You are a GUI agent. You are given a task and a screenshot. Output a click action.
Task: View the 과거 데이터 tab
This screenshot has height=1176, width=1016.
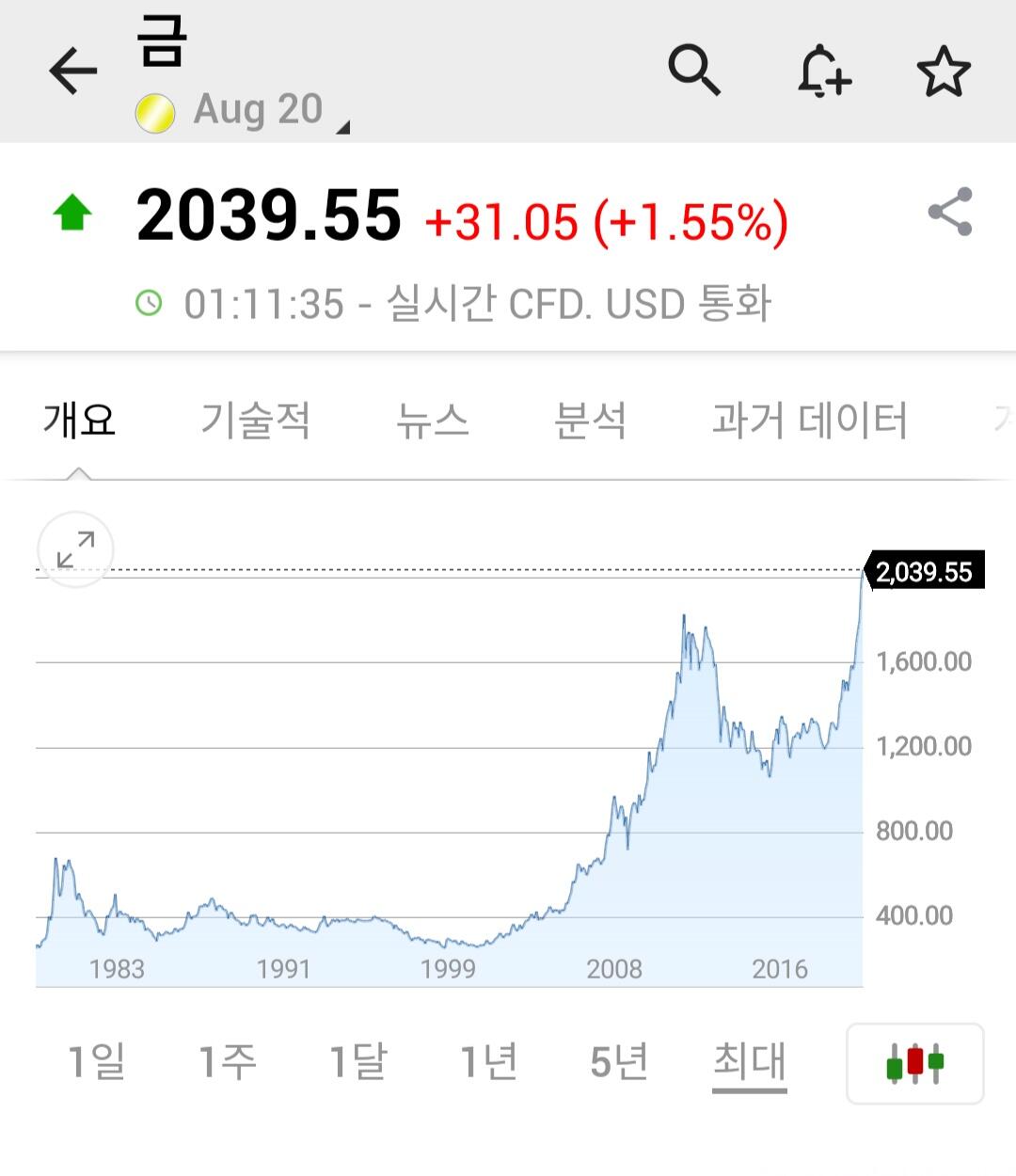(809, 420)
